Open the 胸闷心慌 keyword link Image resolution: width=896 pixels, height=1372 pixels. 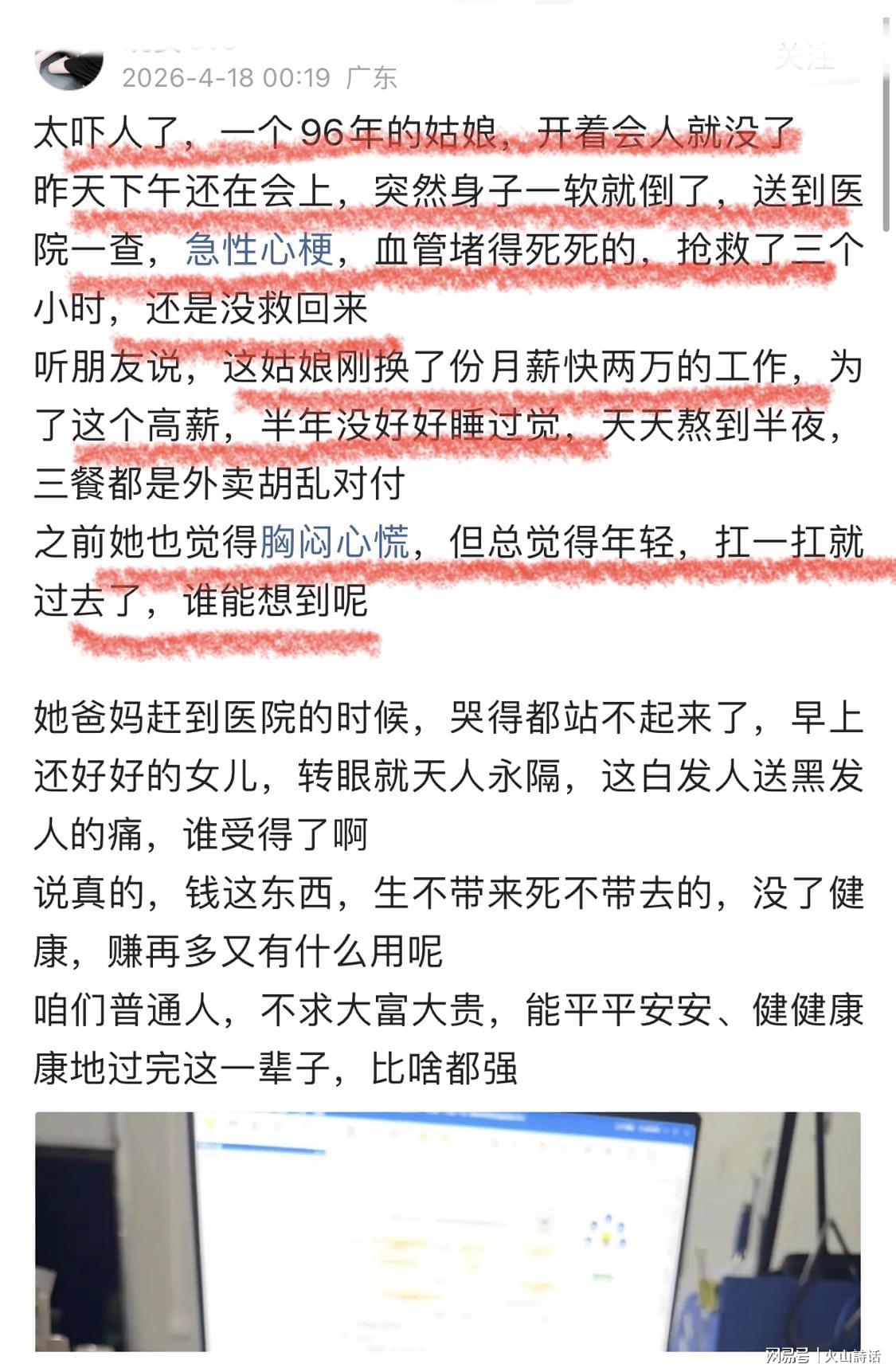coord(335,543)
